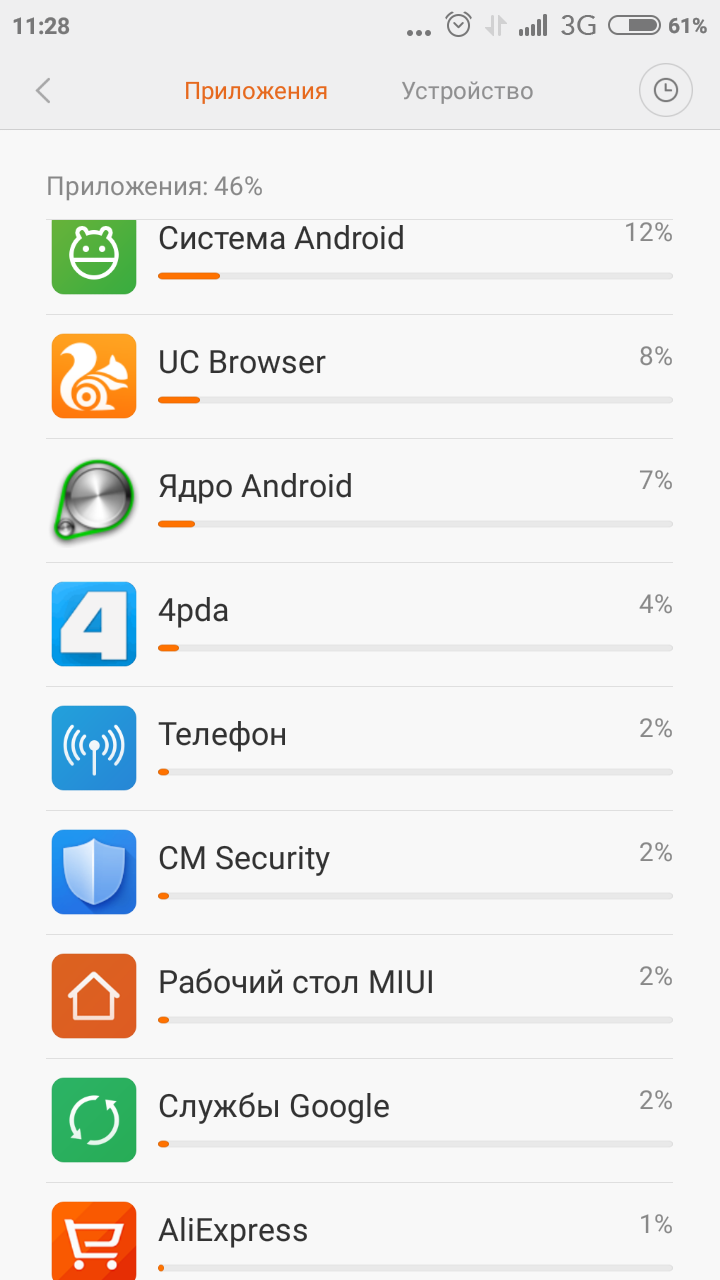
Task: Open the 4pda usage entry
Action: [360, 625]
